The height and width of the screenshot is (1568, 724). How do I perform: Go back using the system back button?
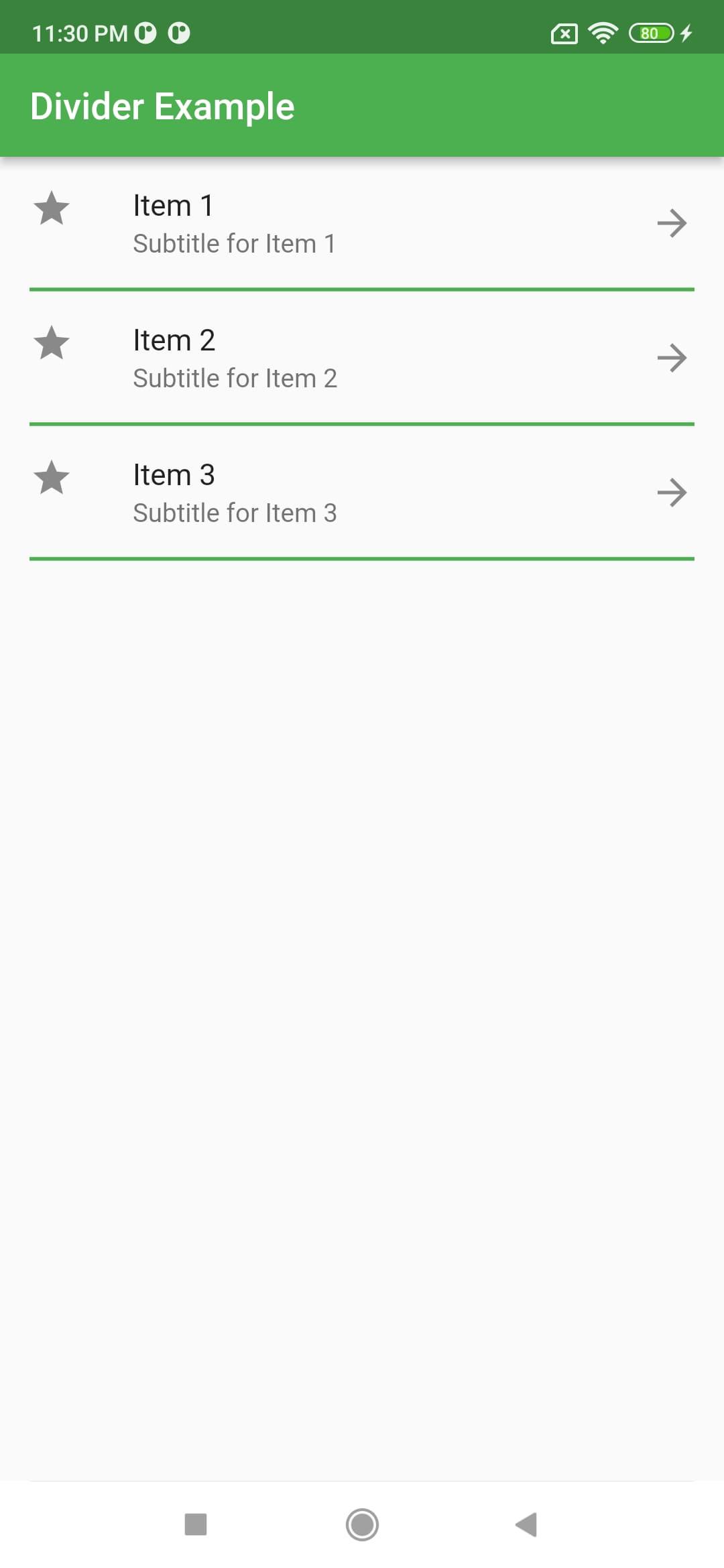point(527,1524)
